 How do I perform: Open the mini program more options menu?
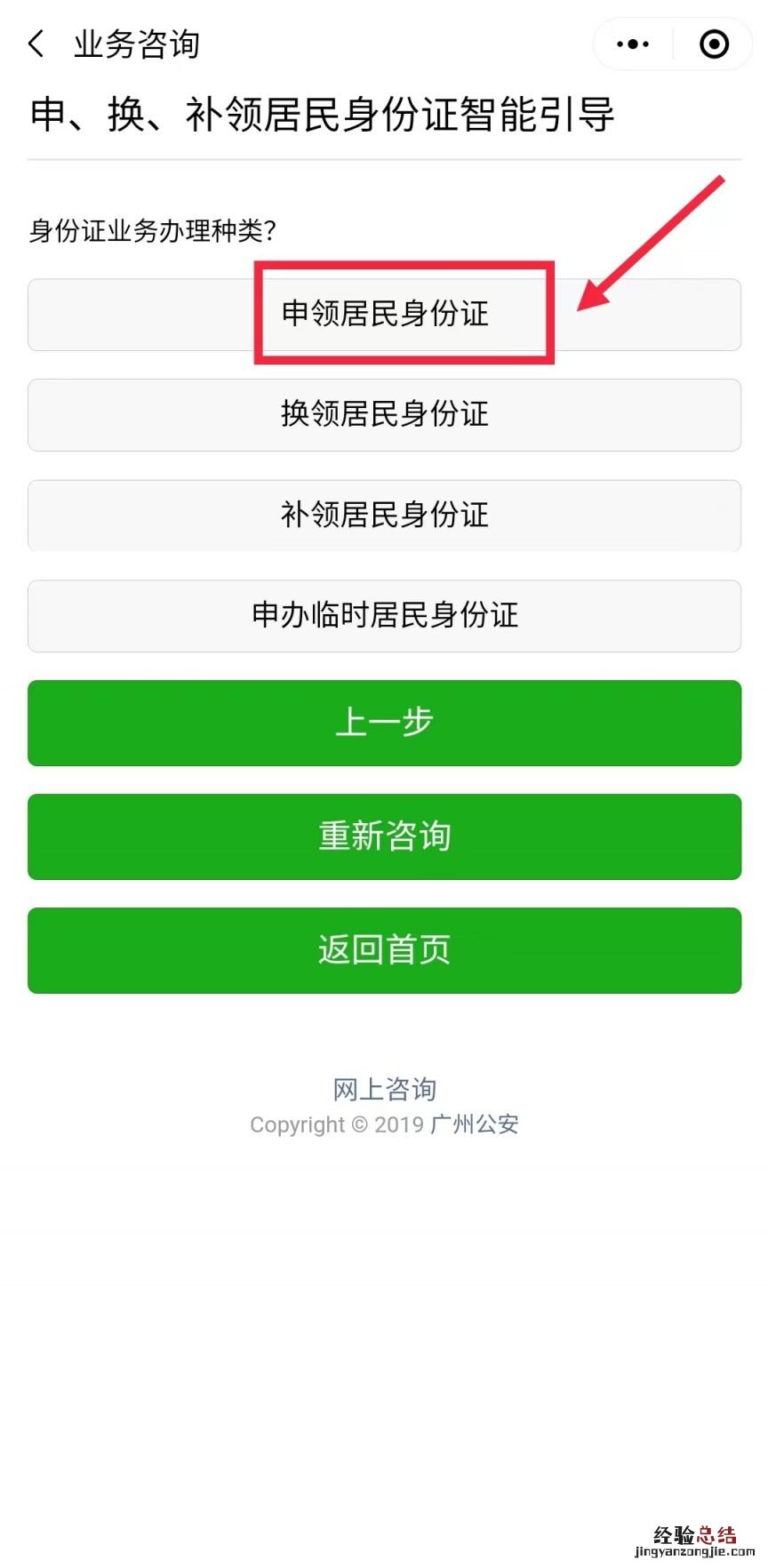[x=633, y=44]
